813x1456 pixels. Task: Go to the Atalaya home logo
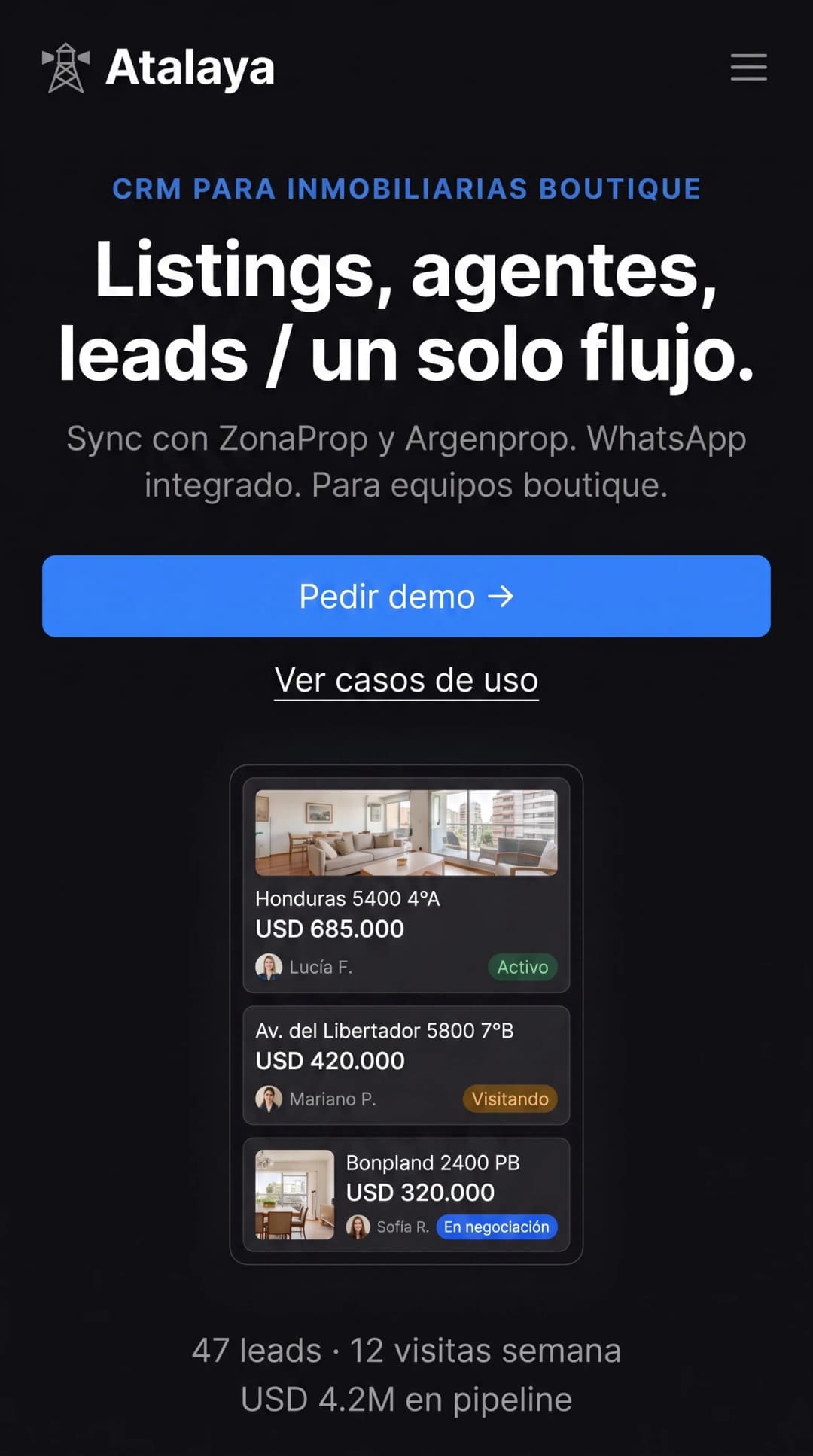(x=158, y=68)
